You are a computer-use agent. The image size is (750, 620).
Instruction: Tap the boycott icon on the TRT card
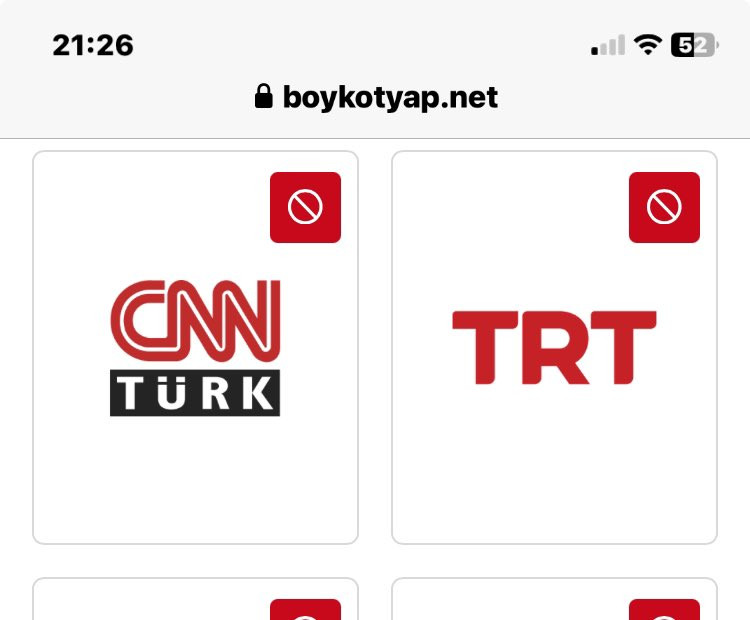664,207
